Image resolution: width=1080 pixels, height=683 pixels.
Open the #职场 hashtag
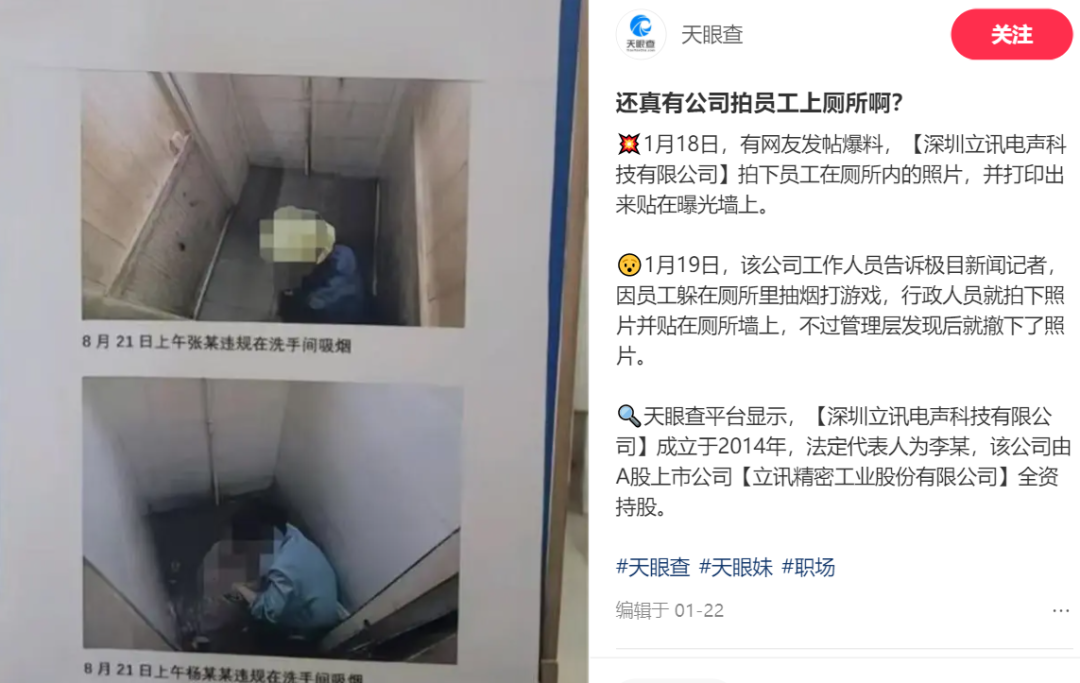(808, 567)
